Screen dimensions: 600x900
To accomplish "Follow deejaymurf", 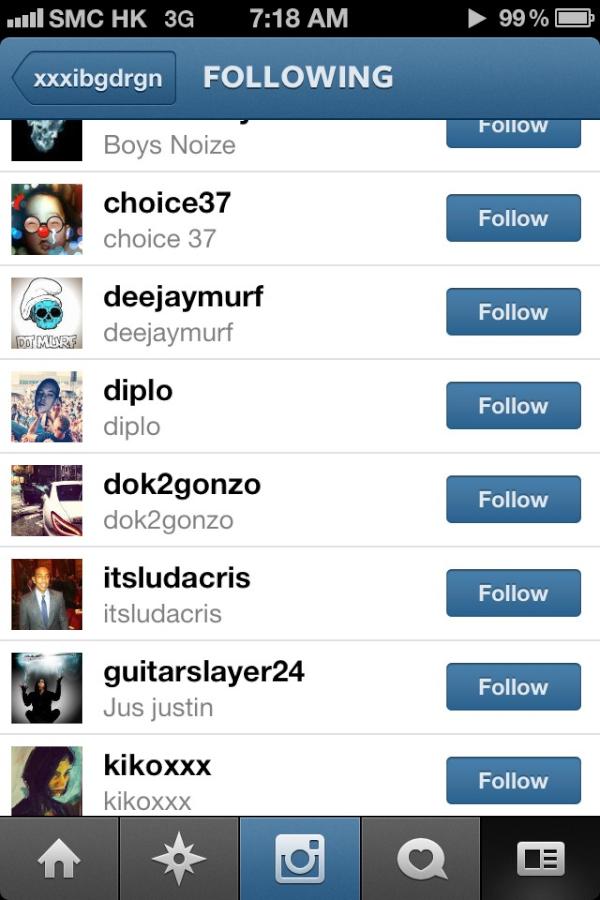I will coord(513,312).
